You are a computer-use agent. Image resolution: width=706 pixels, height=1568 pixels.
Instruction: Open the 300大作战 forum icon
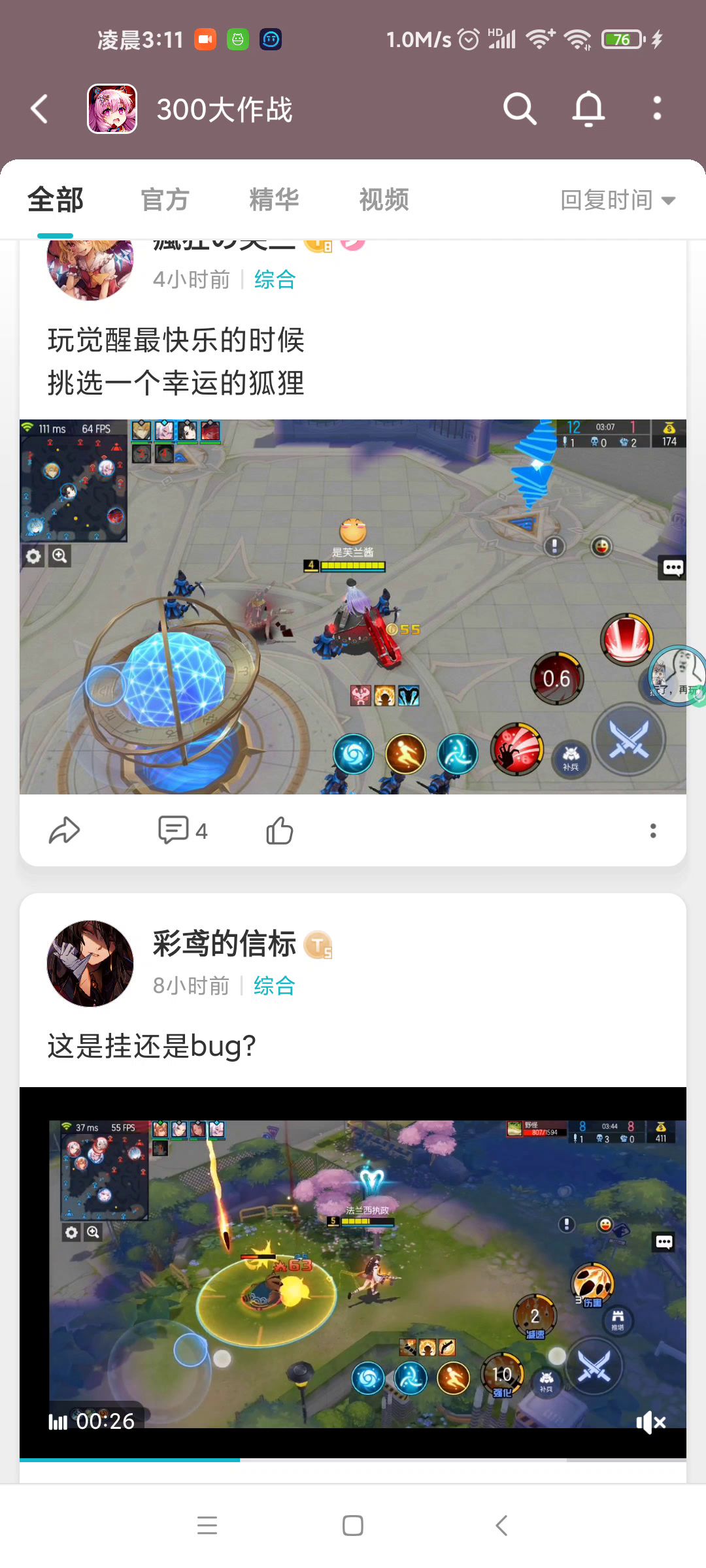click(112, 109)
